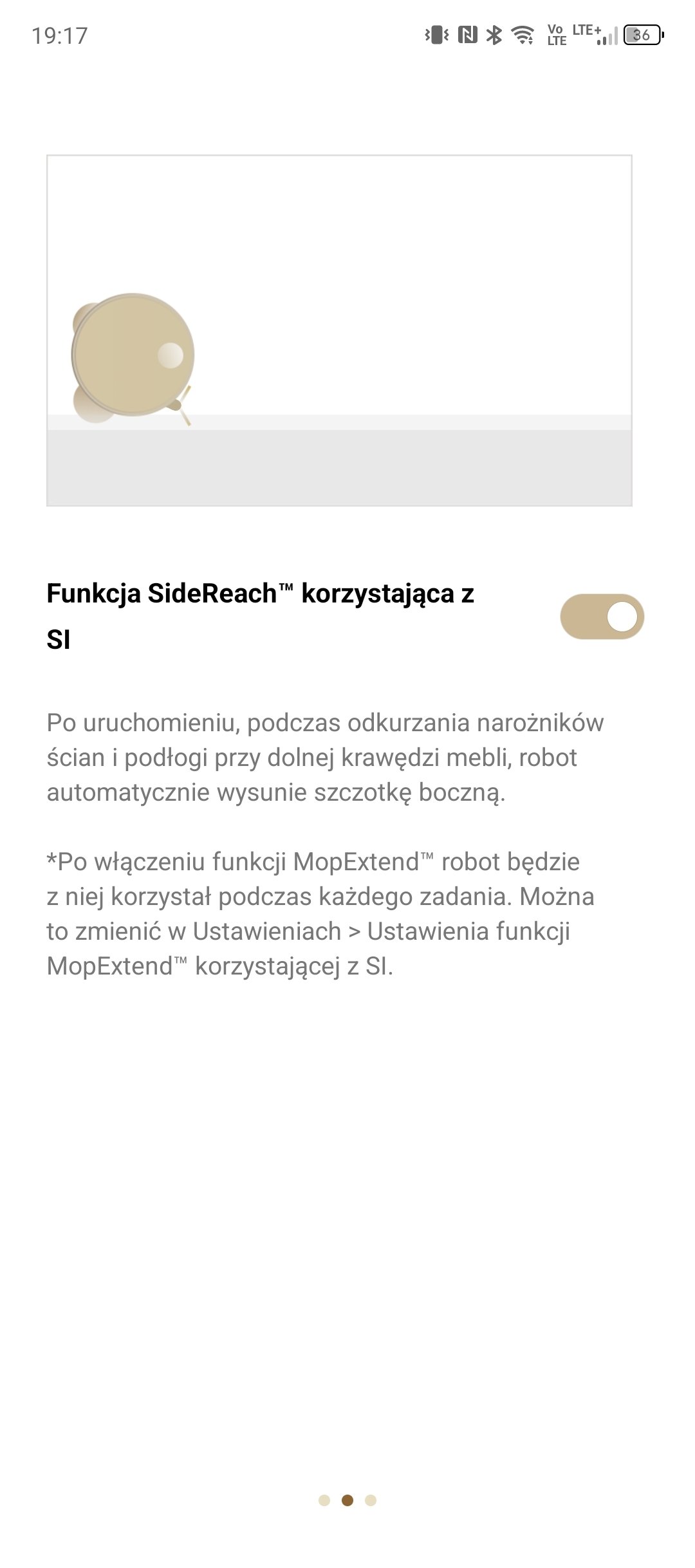Go to the first page indicator dot
Screen dimensions: 695x1568
click(324, 1500)
